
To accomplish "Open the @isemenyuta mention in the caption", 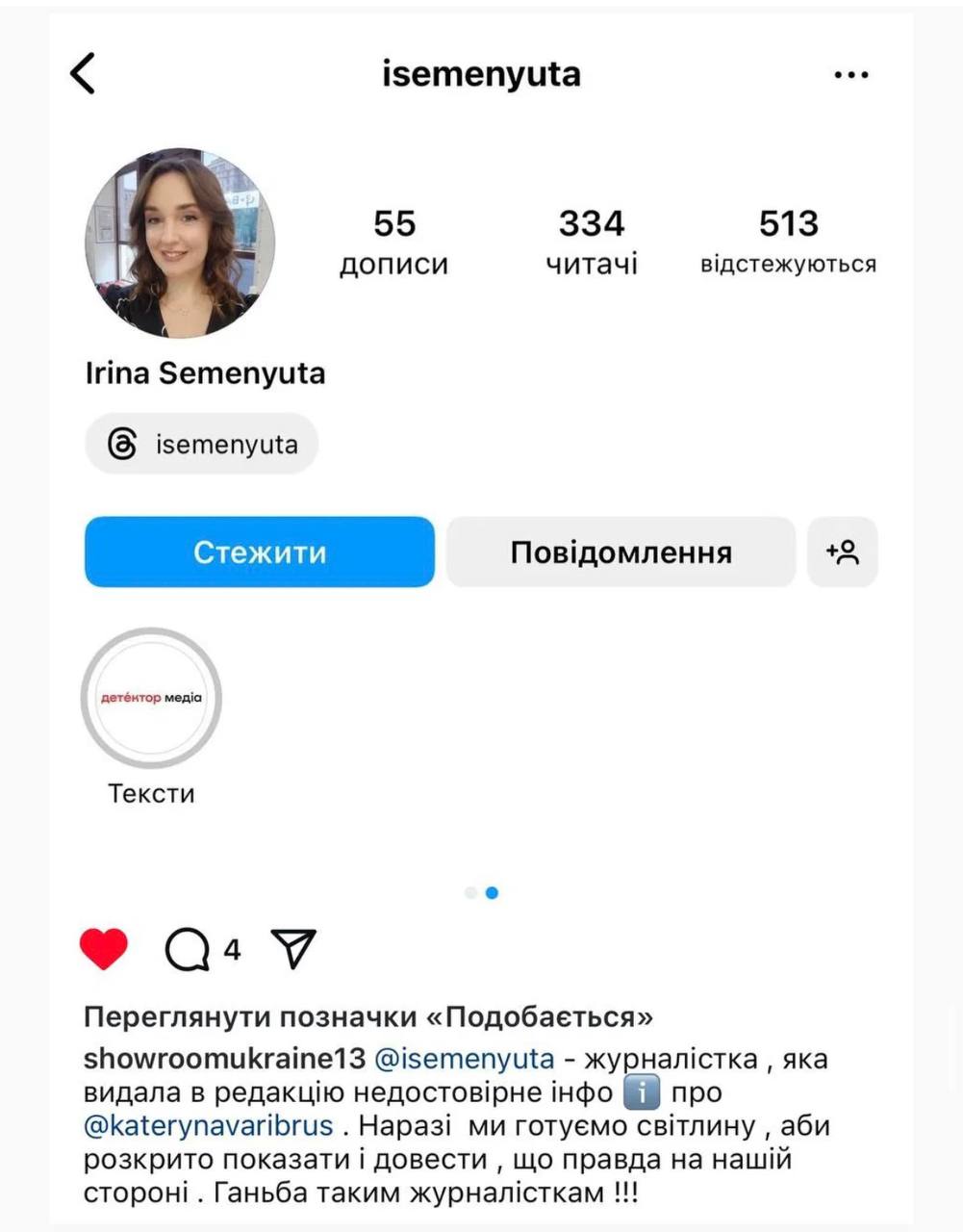I will pos(464,1059).
